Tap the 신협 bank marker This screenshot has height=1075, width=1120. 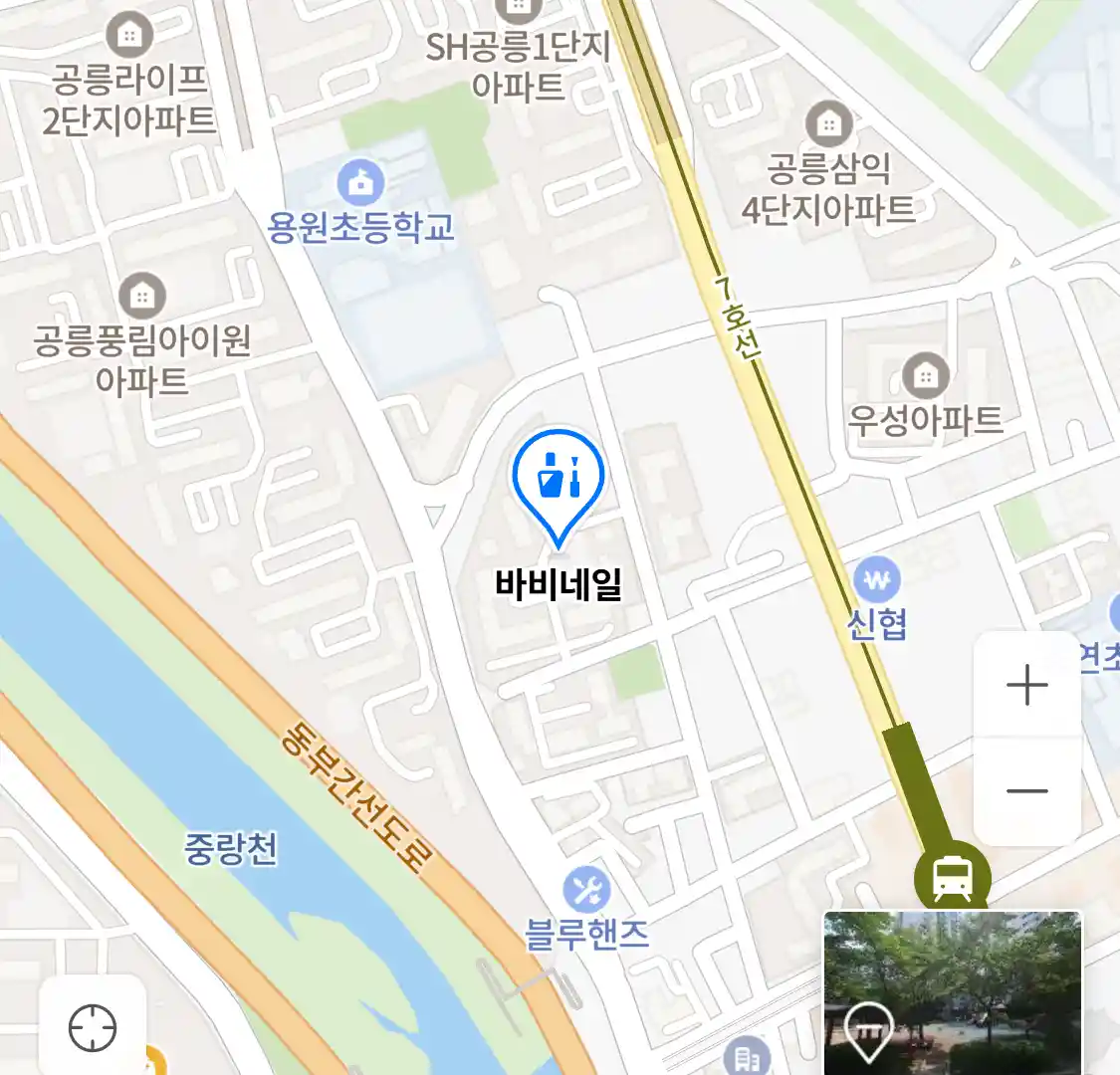[x=876, y=579]
